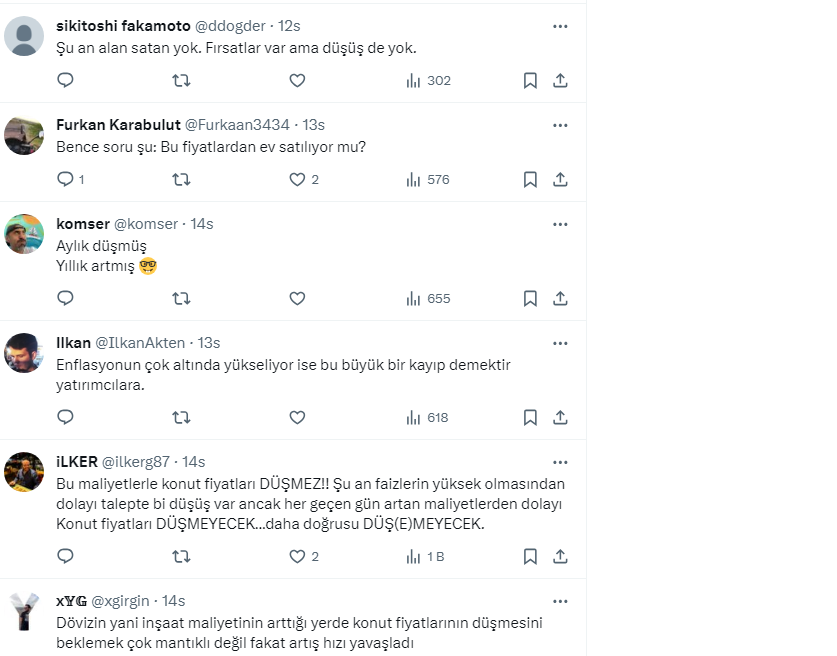Viewport: 837px width, 656px height.
Task: Reply to Furkan Karabulut's tweet
Action: point(65,180)
